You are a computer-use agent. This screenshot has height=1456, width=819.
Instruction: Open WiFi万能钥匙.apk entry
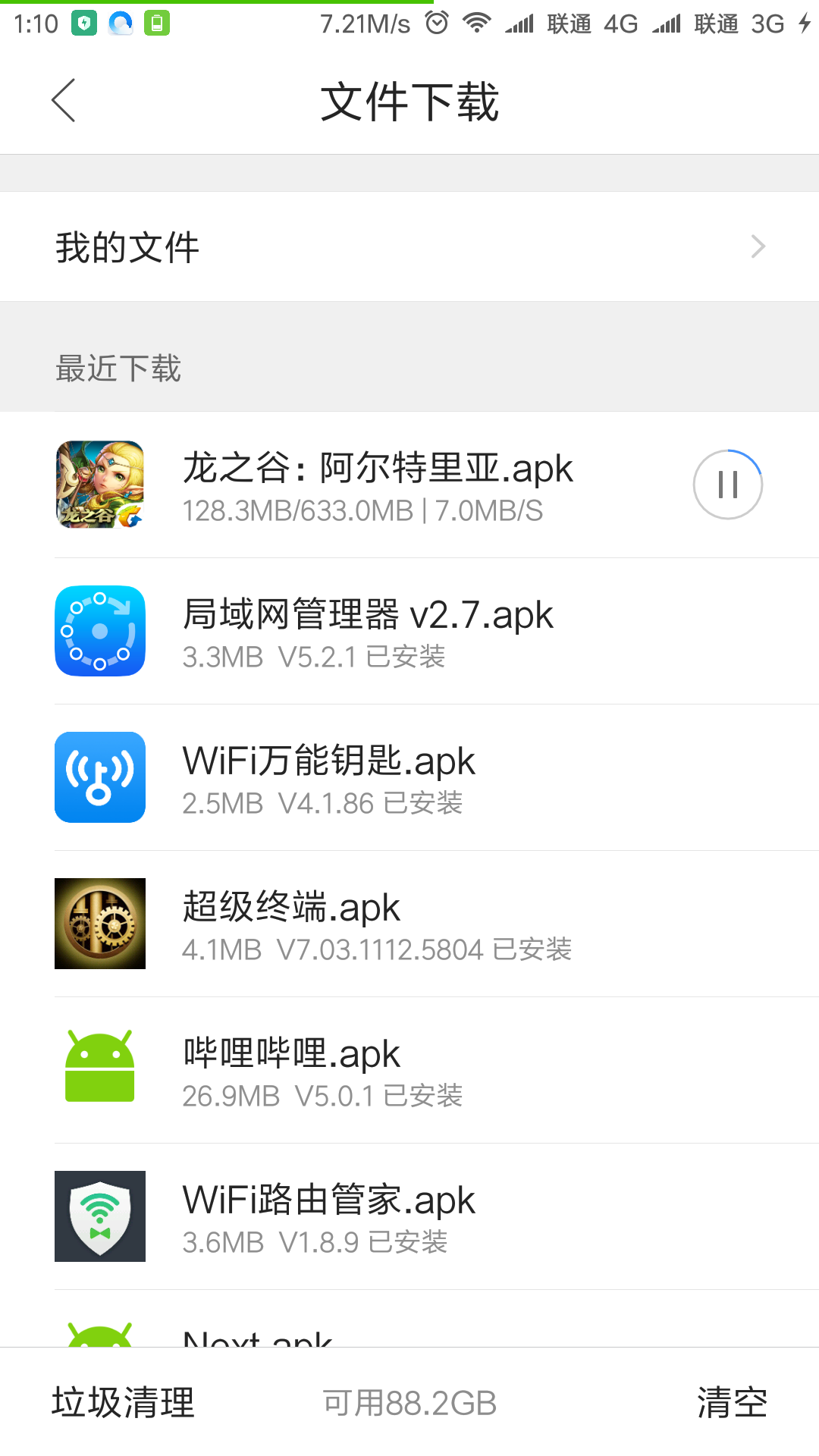328,761
